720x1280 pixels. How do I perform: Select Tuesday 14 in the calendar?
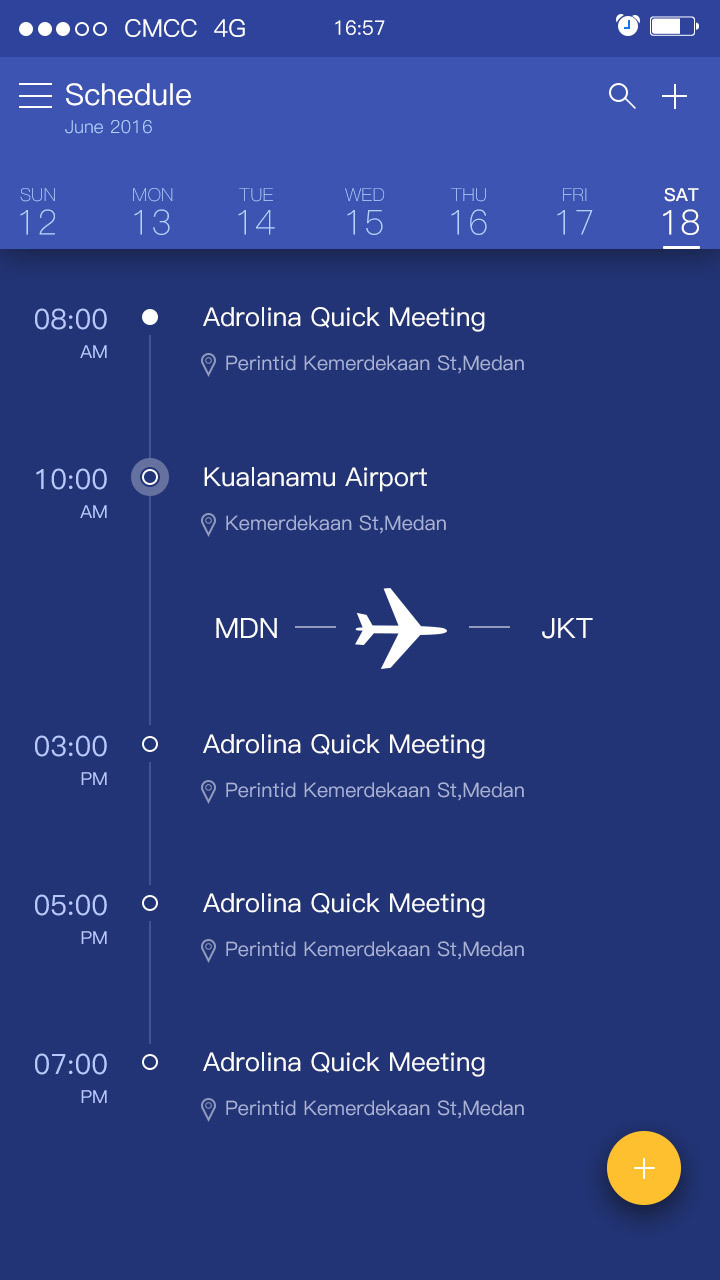tap(256, 212)
